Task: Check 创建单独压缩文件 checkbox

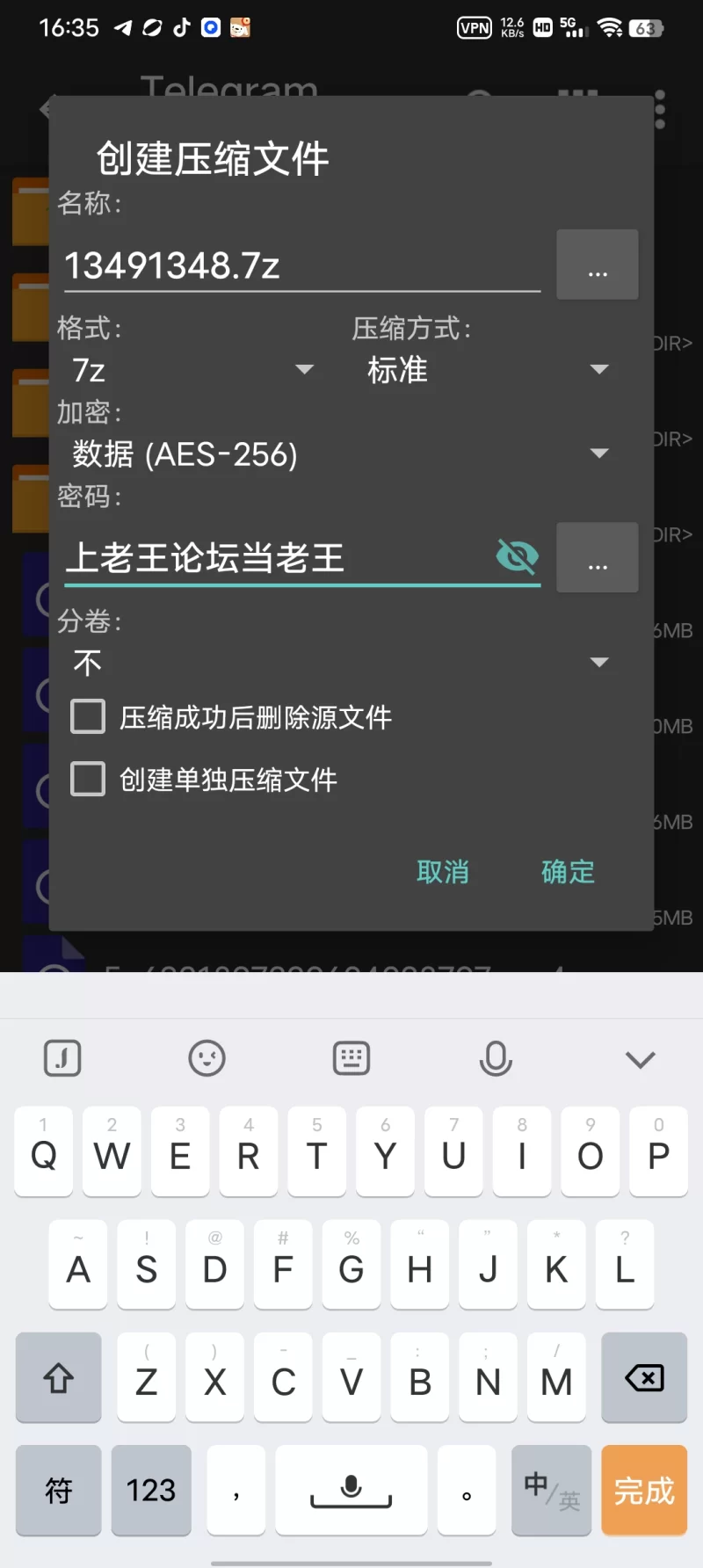Action: pyautogui.click(x=88, y=780)
